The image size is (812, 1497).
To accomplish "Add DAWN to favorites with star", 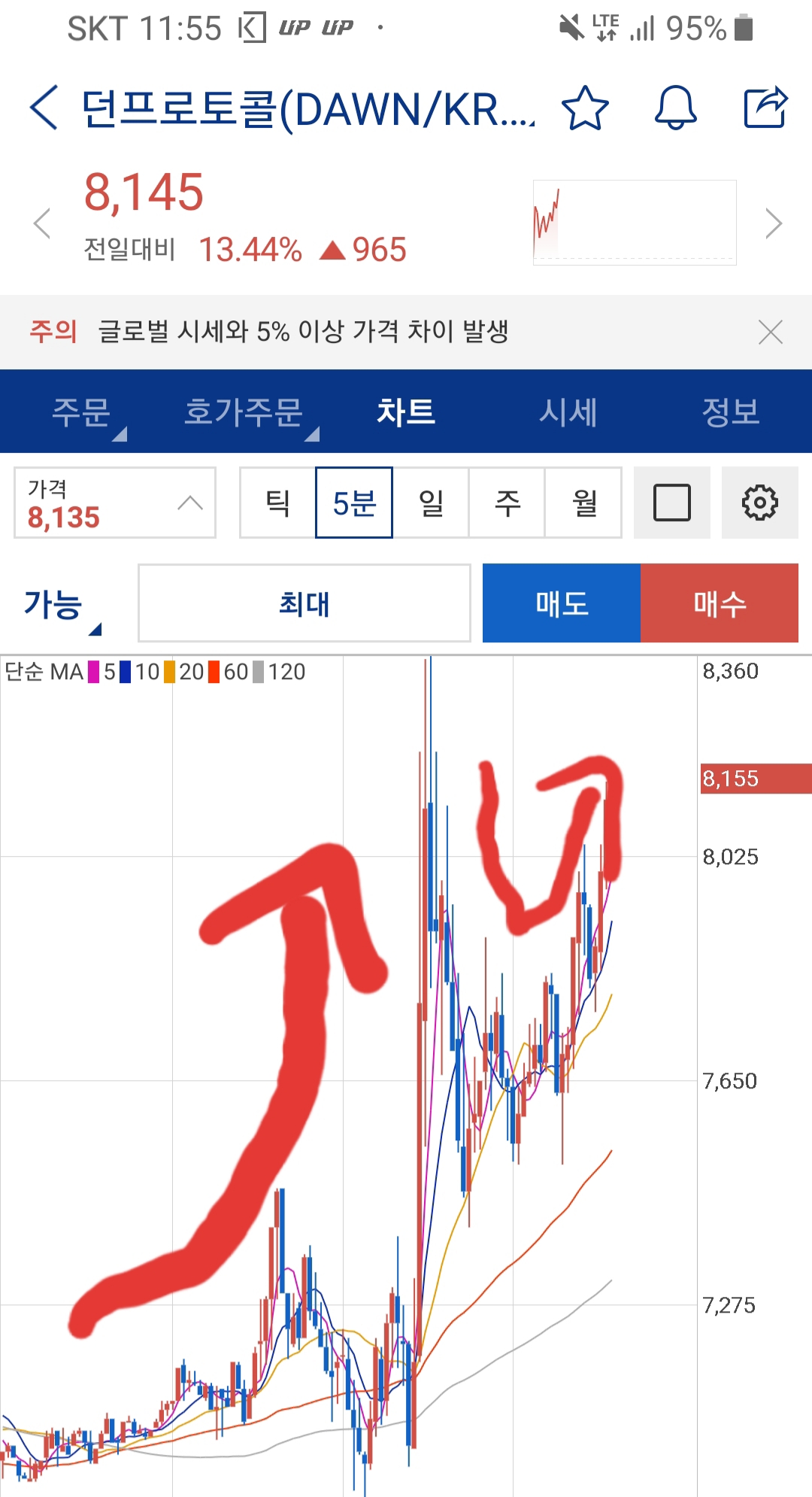I will (x=585, y=108).
